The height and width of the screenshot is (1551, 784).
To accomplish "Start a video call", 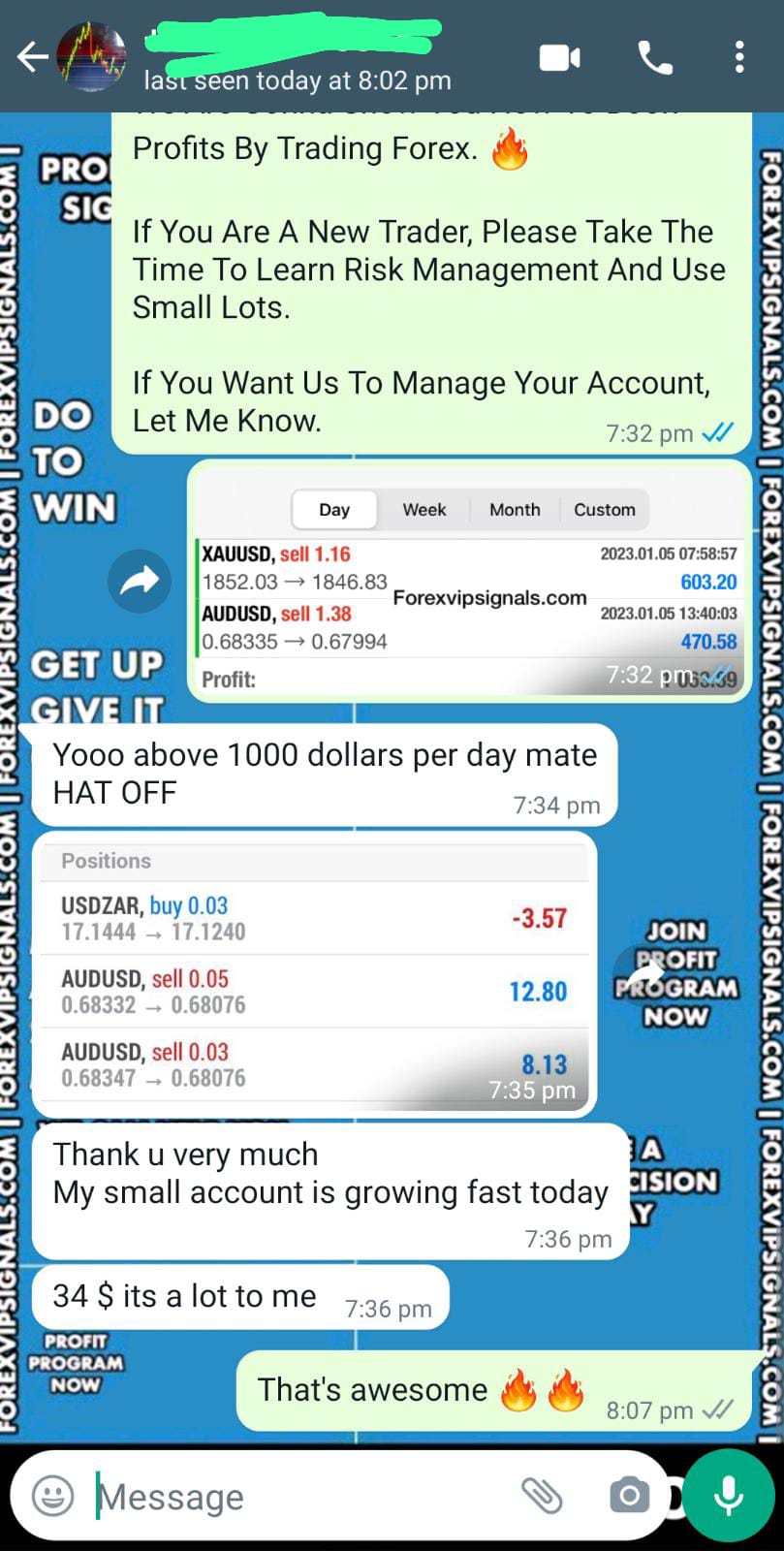I will pos(559,58).
